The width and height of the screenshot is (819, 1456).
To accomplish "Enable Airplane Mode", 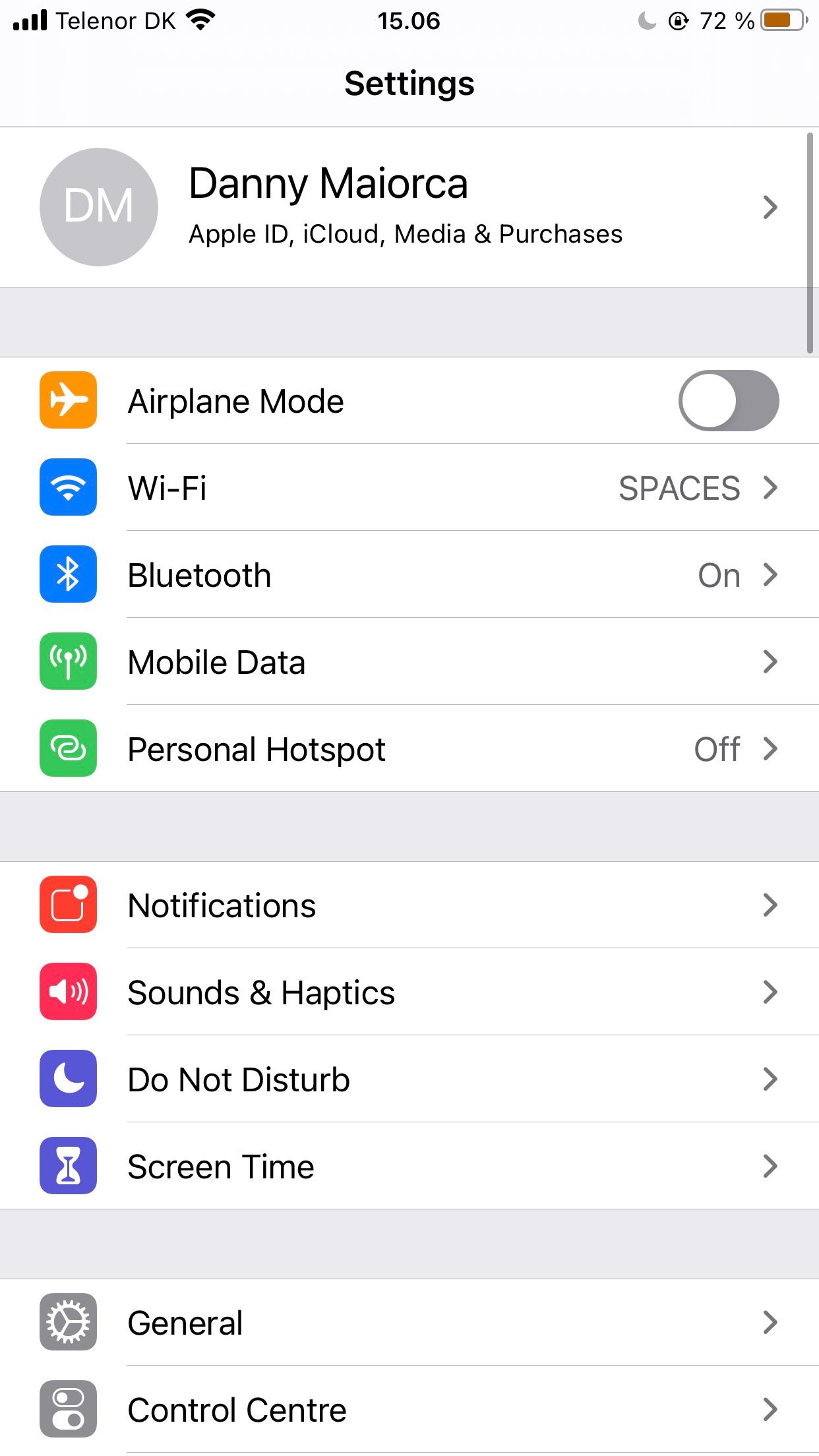I will [727, 400].
